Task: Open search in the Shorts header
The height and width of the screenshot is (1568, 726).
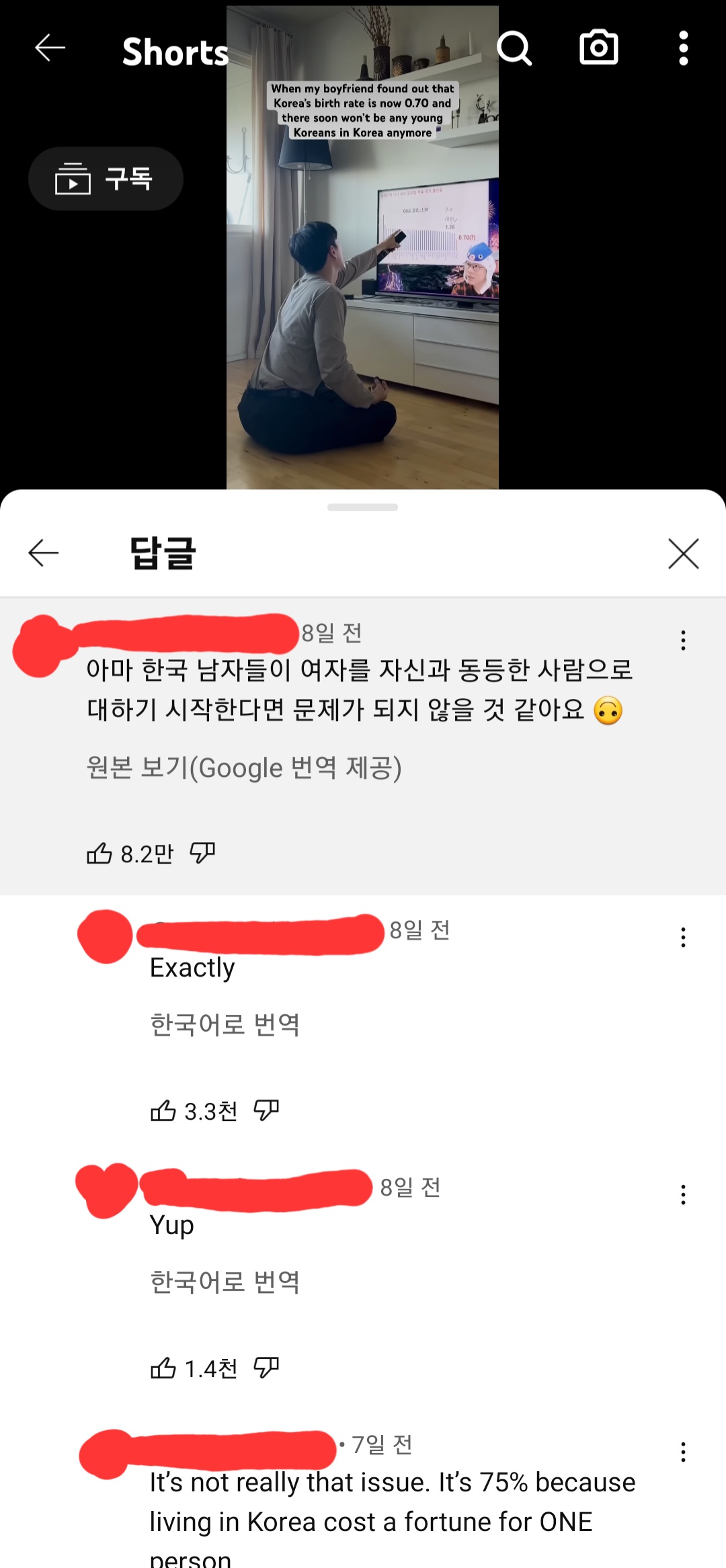Action: [514, 48]
